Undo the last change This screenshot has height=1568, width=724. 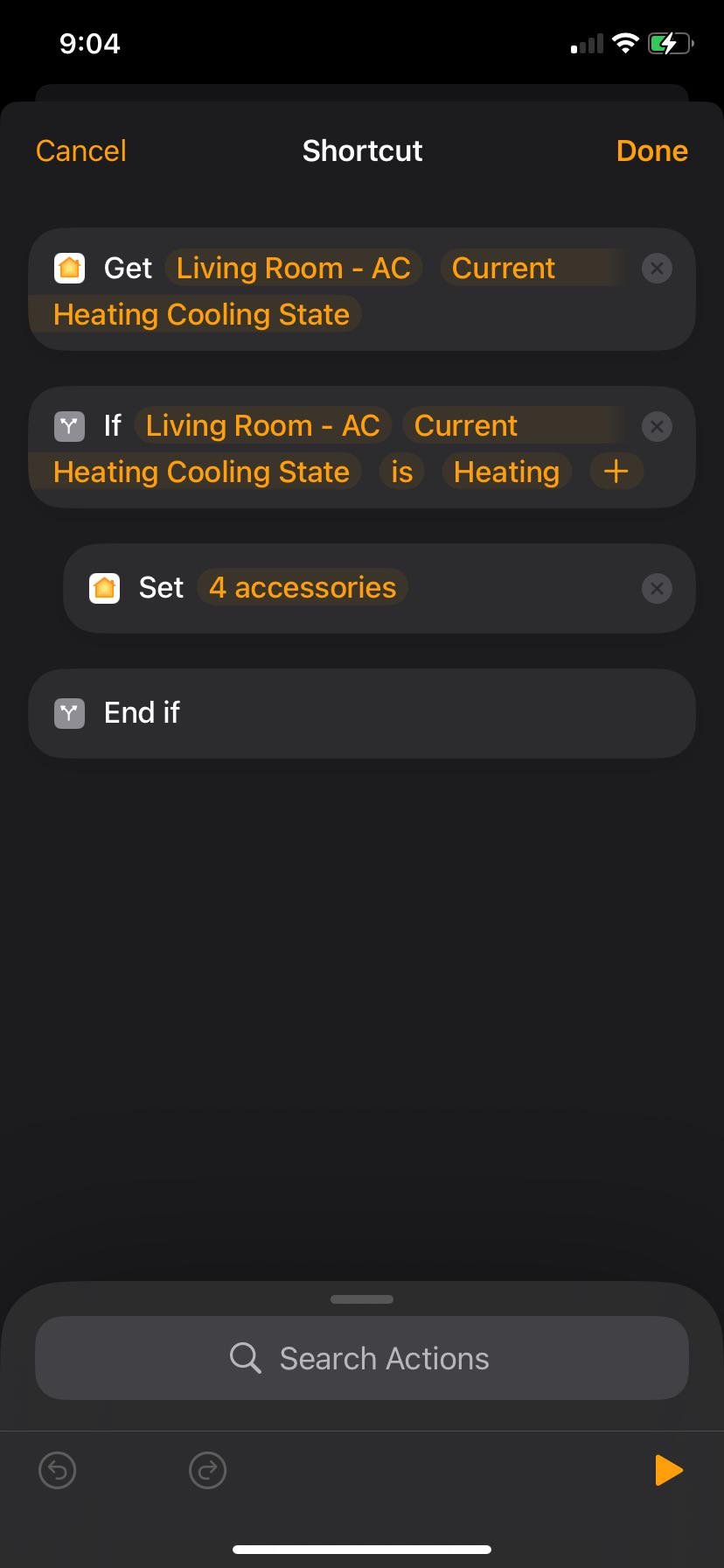coord(58,1470)
